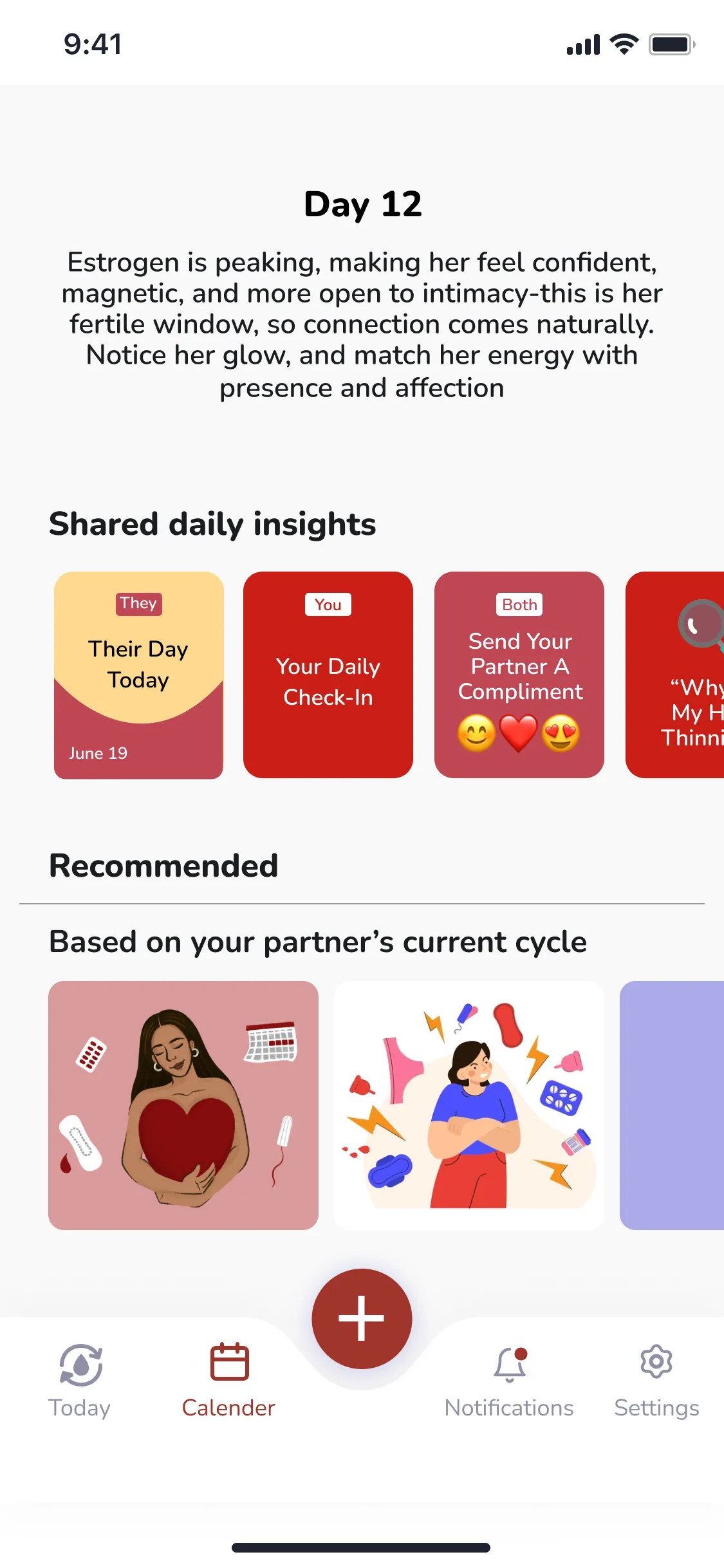Go to the Settings tab
Image resolution: width=724 pixels, height=1568 pixels.
656,1380
